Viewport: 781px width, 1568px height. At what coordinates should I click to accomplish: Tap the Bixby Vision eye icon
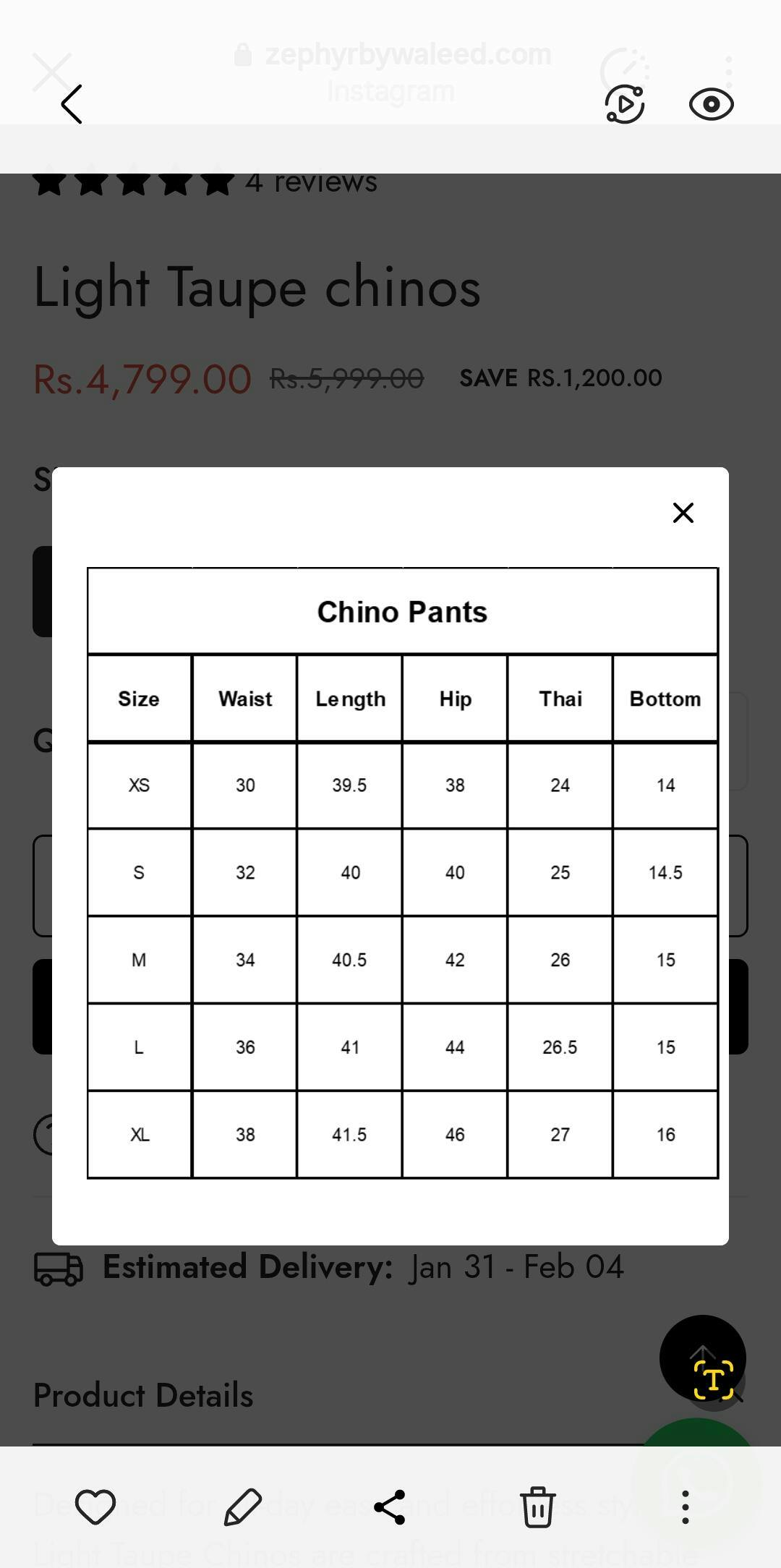tap(711, 104)
